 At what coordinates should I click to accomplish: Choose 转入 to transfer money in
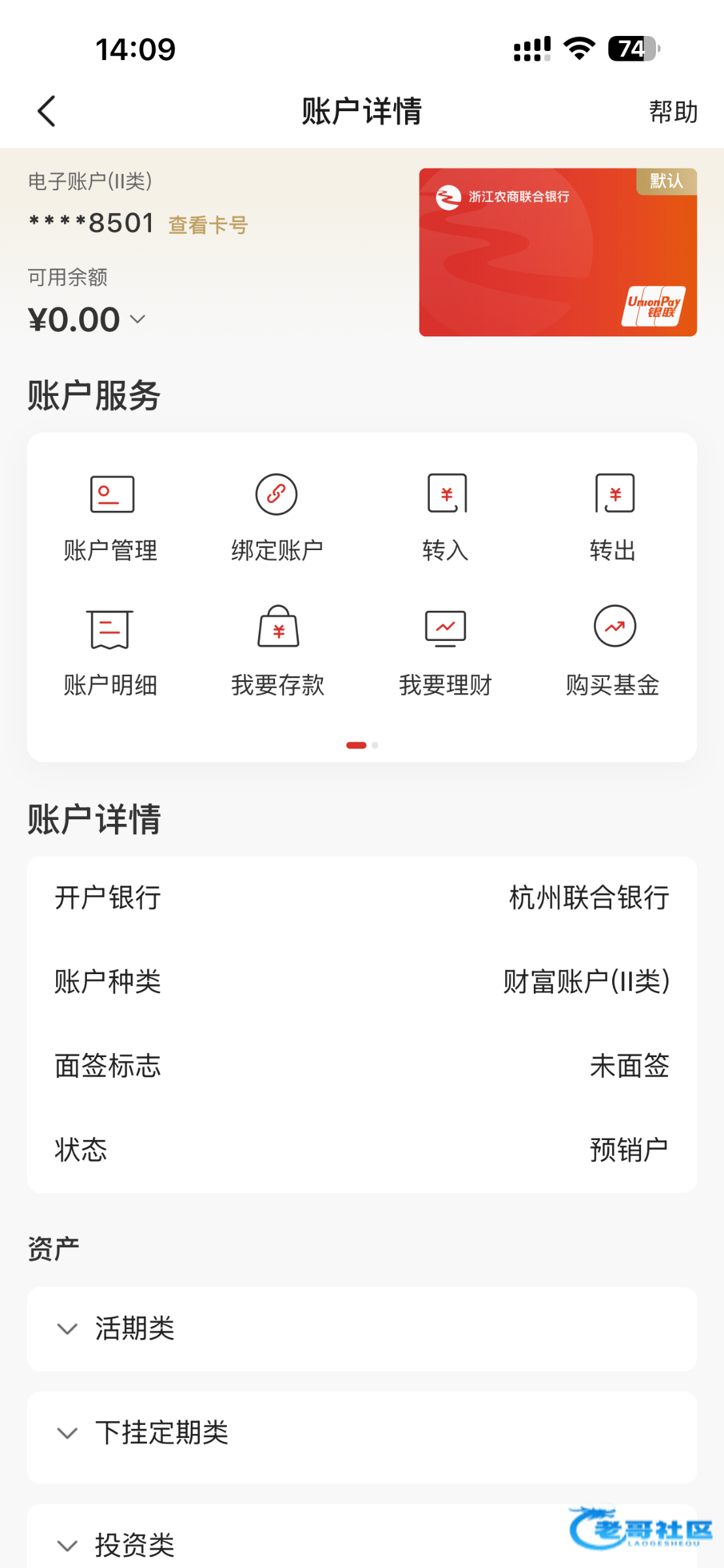(x=446, y=517)
